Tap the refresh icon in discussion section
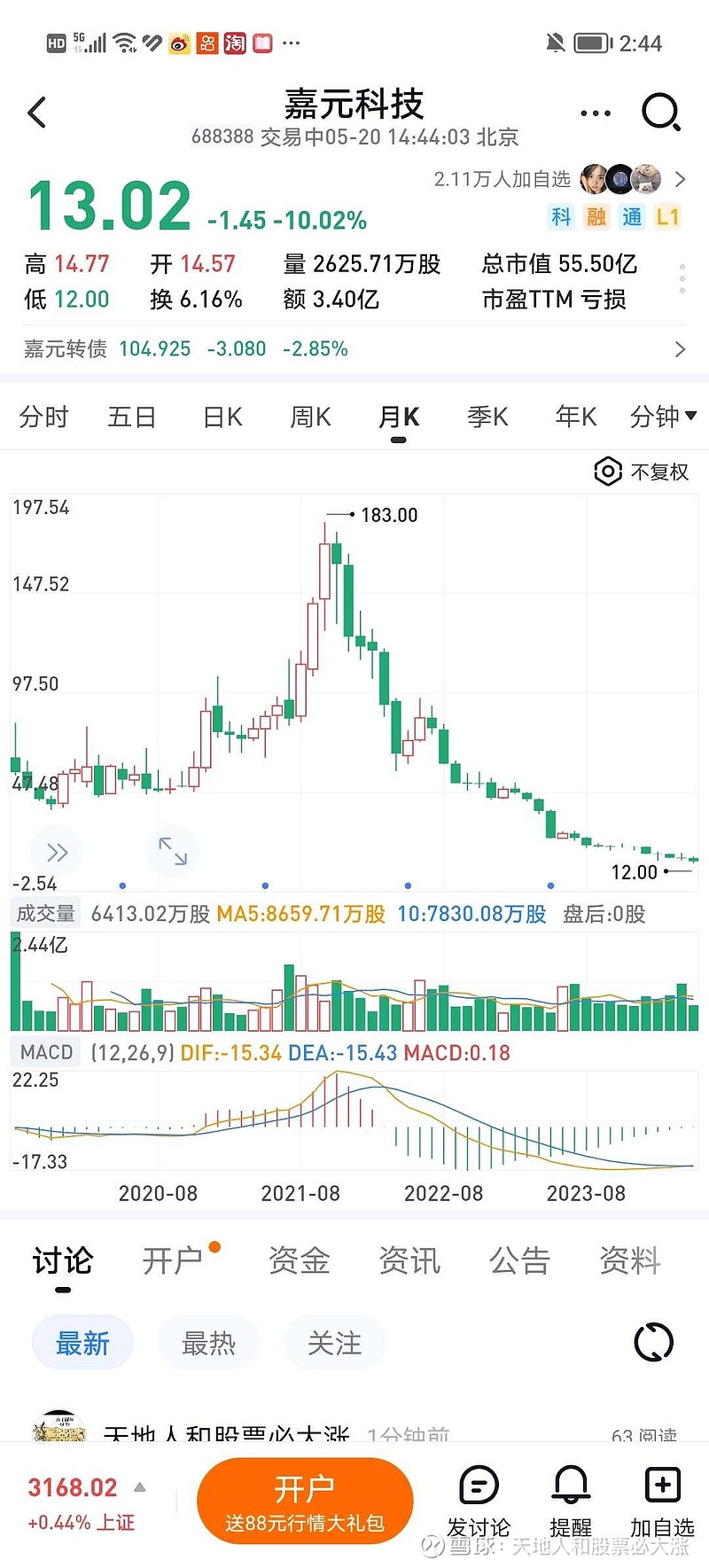This screenshot has width=709, height=1568. click(653, 1341)
